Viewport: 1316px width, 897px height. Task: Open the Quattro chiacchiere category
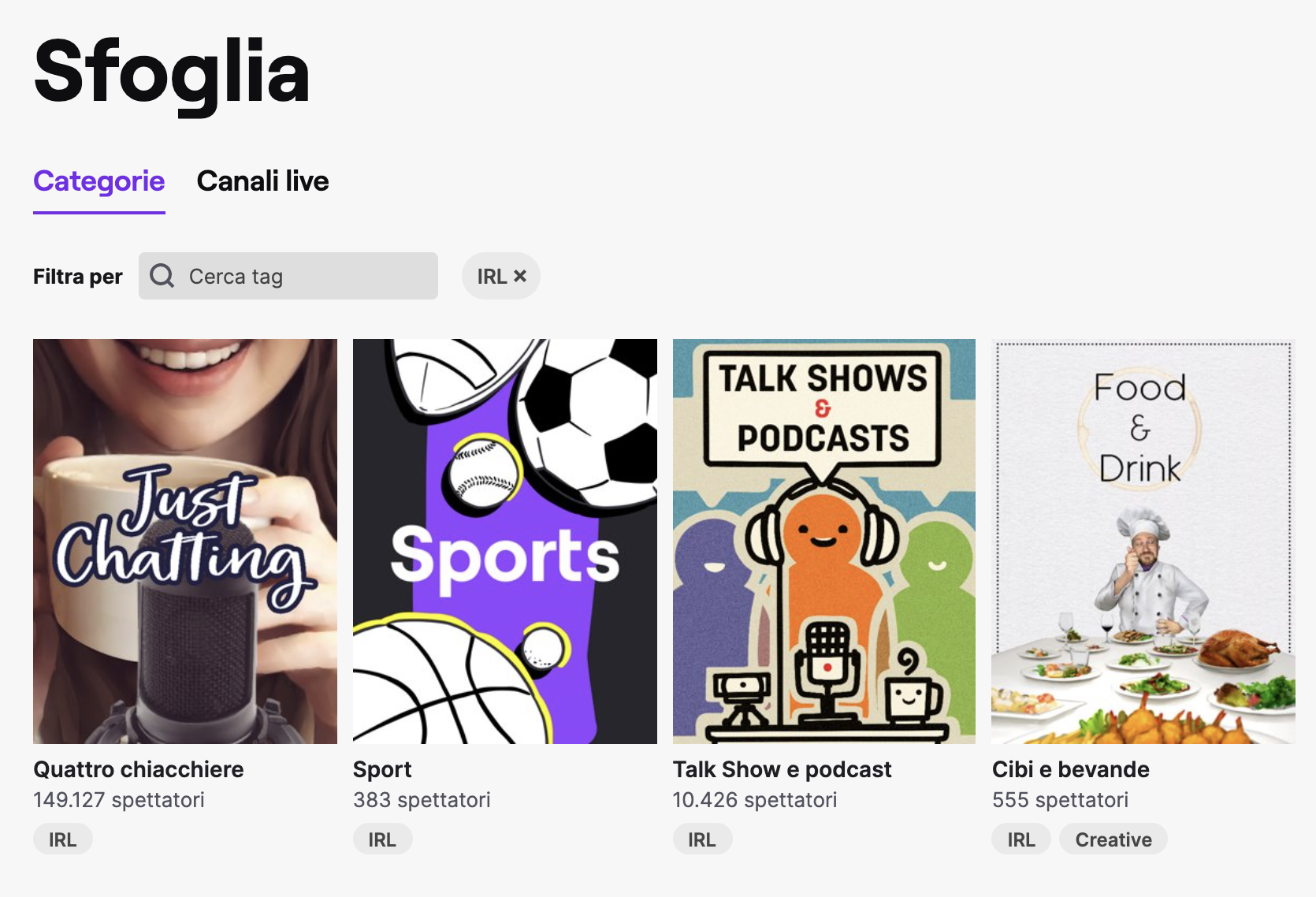click(x=185, y=542)
